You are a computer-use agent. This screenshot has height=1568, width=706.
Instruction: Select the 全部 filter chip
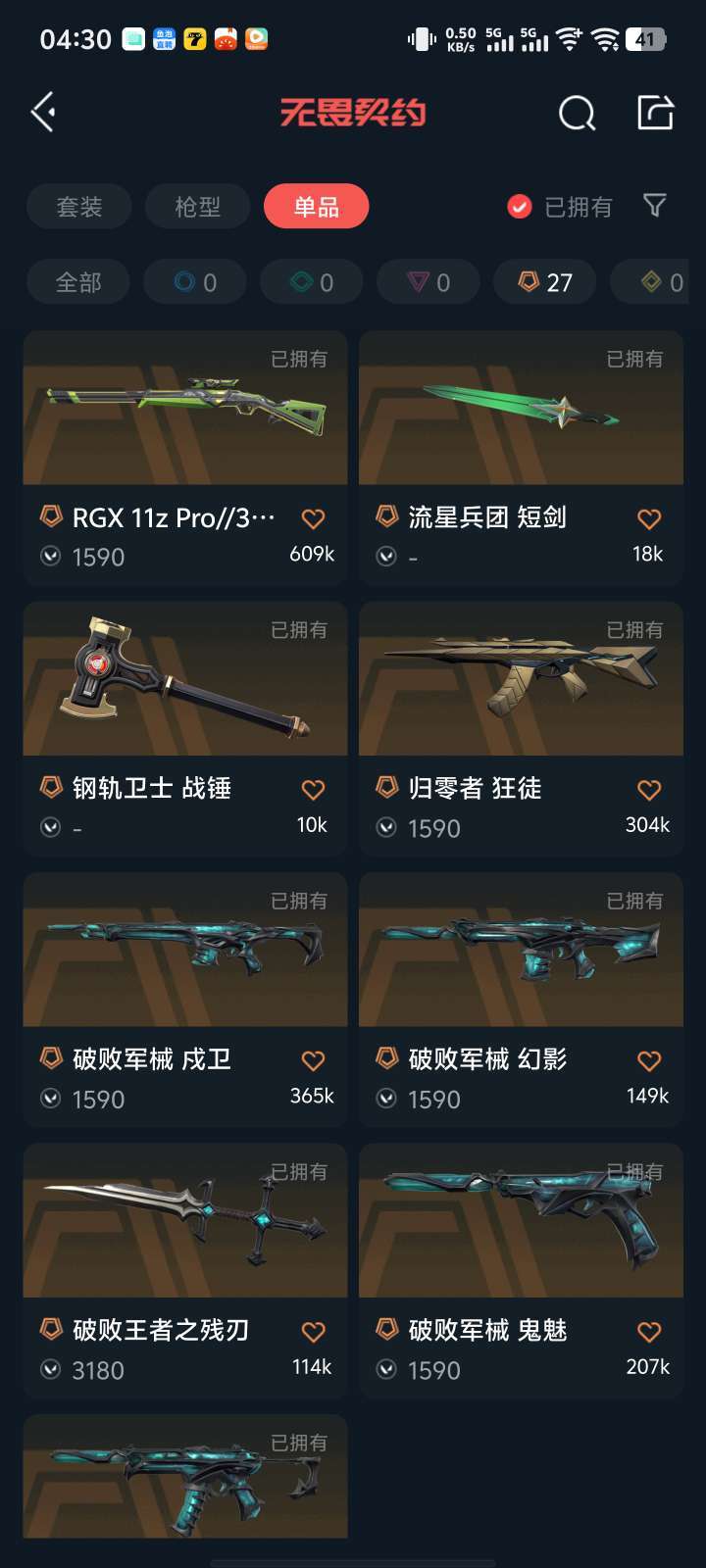77,281
